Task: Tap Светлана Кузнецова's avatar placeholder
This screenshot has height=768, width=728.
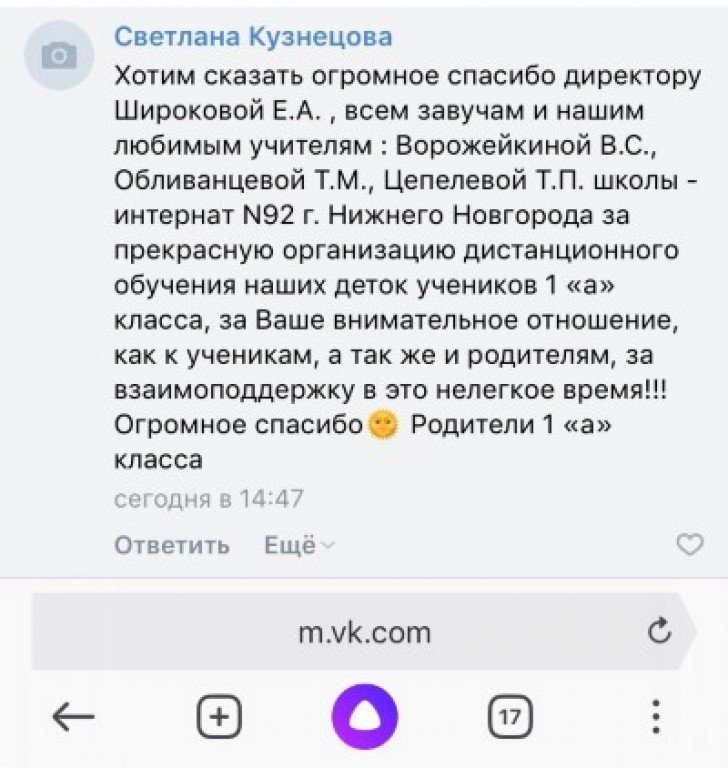Action: pyautogui.click(x=59, y=54)
